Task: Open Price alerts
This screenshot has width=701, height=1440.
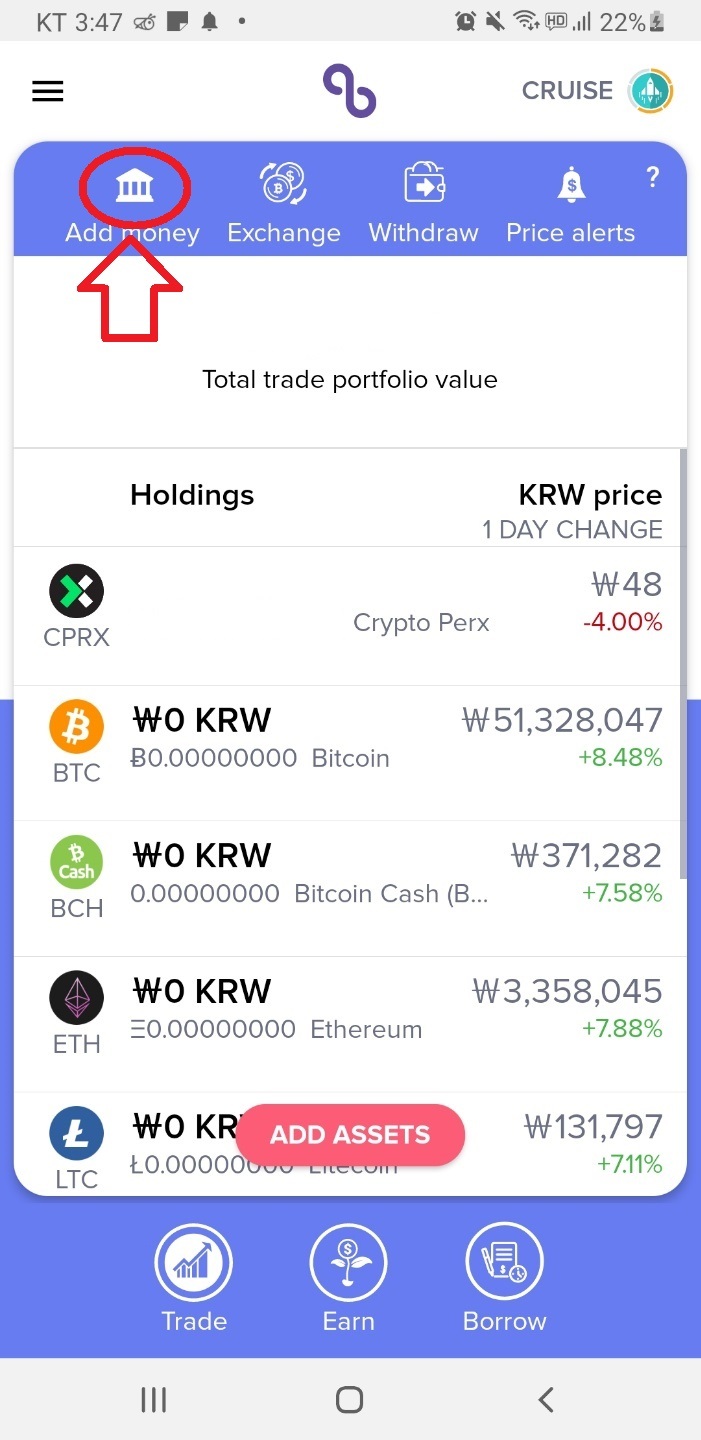Action: pyautogui.click(x=570, y=205)
